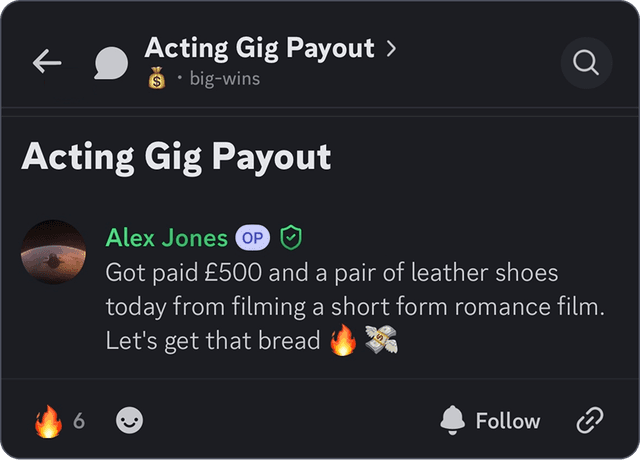
Task: Copy the link to this post
Action: [x=590, y=421]
